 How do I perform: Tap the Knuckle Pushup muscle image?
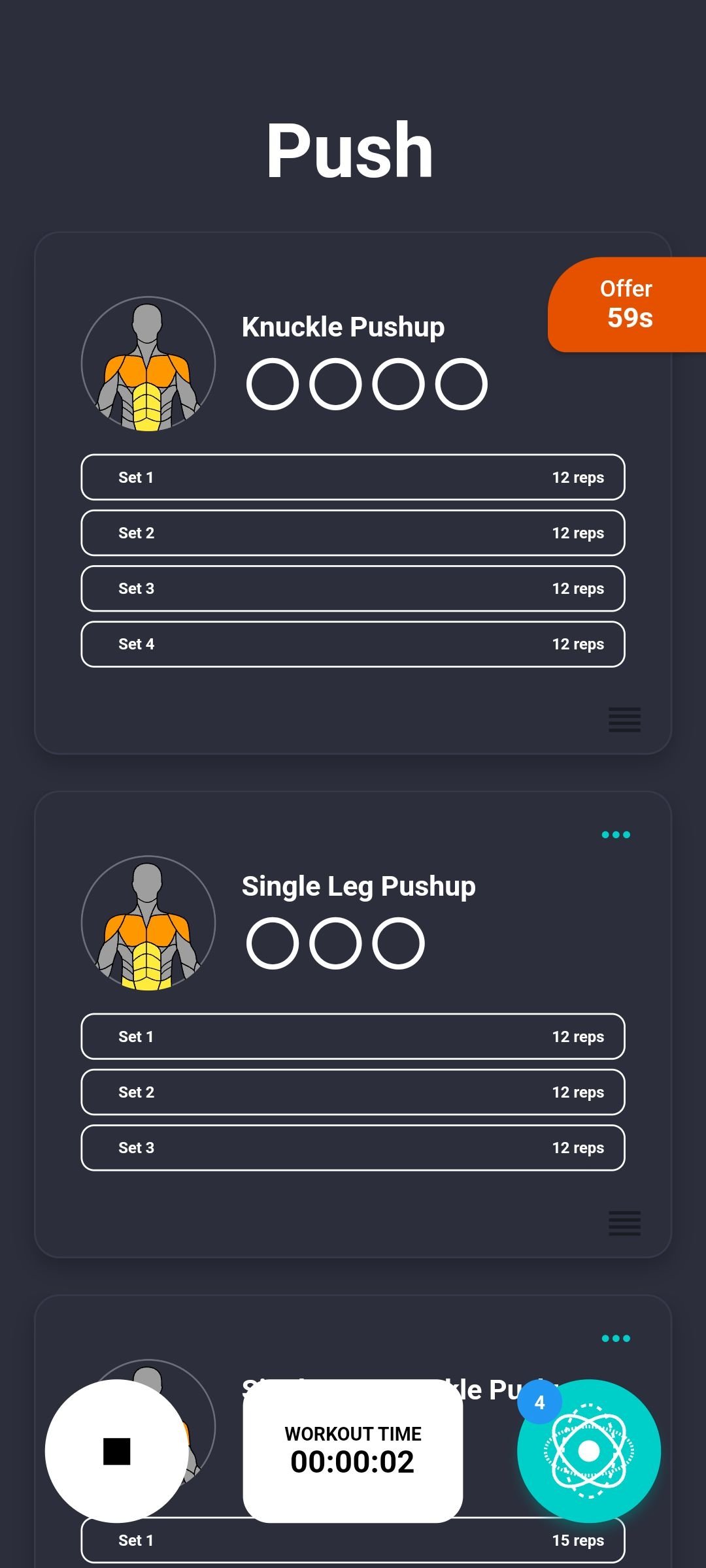(x=148, y=363)
